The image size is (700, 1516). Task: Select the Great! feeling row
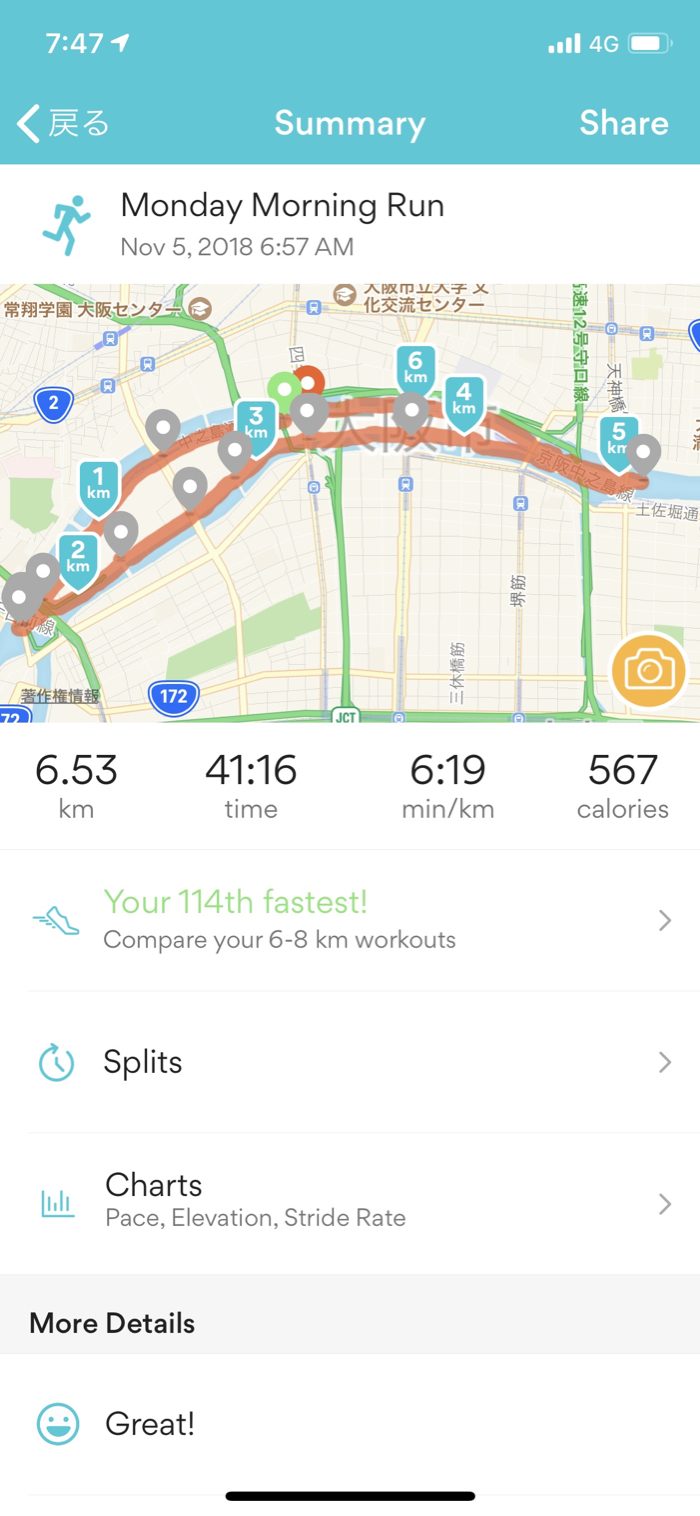click(x=350, y=1424)
